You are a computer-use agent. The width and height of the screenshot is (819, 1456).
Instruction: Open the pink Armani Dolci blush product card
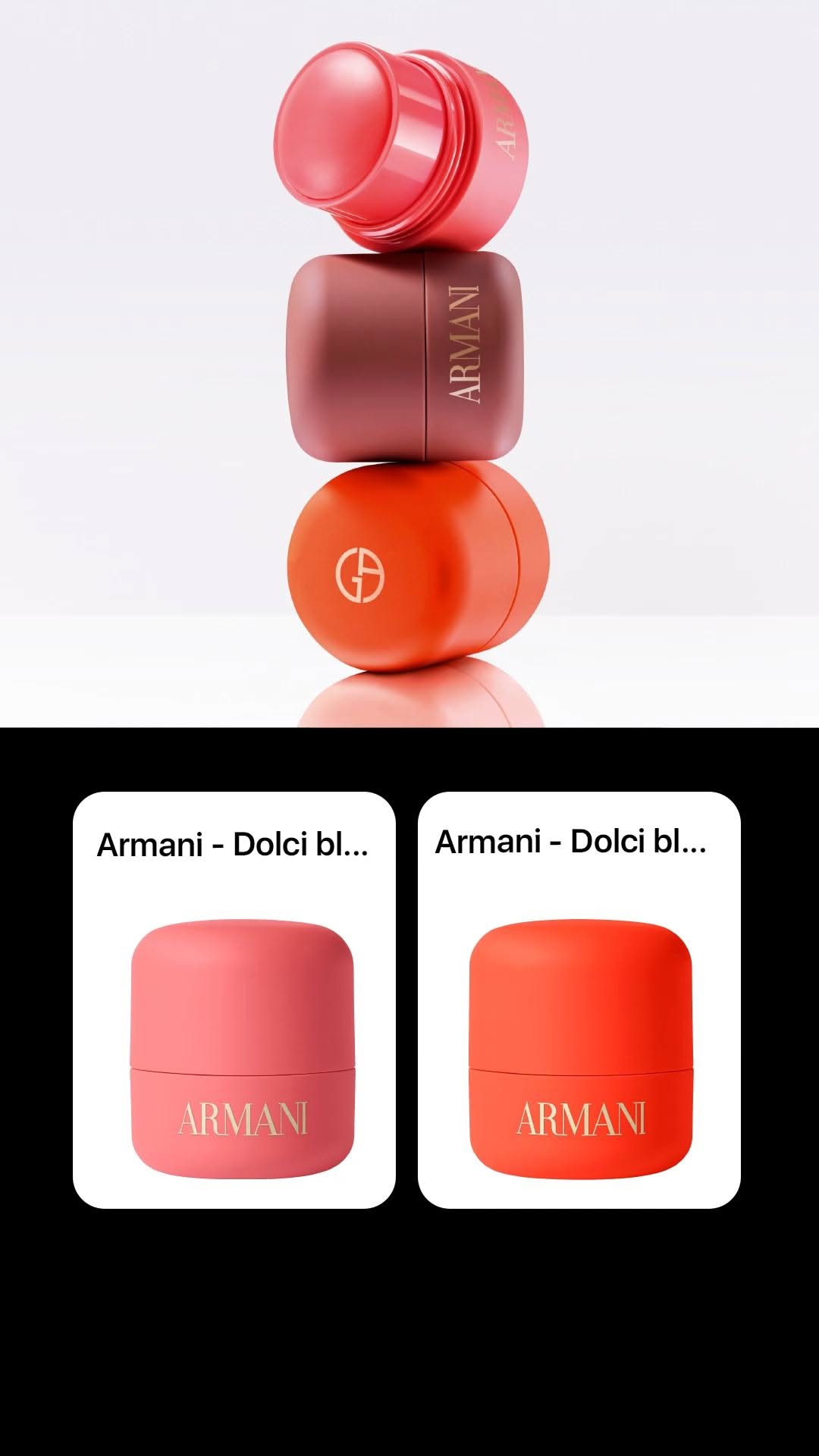tap(234, 999)
